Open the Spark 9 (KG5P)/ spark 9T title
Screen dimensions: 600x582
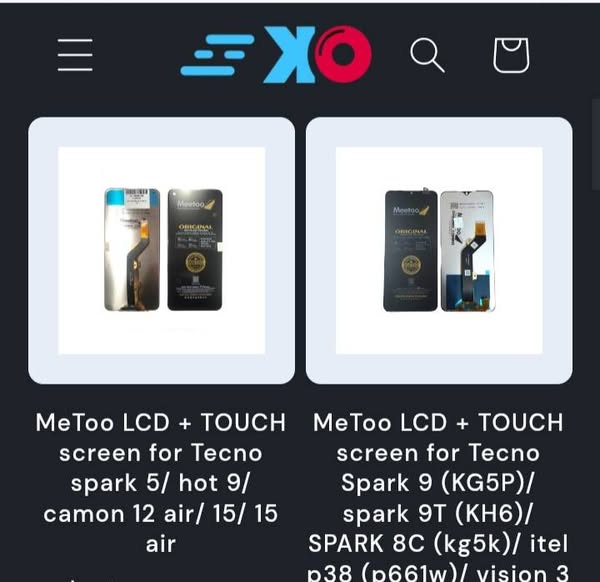pos(438,497)
